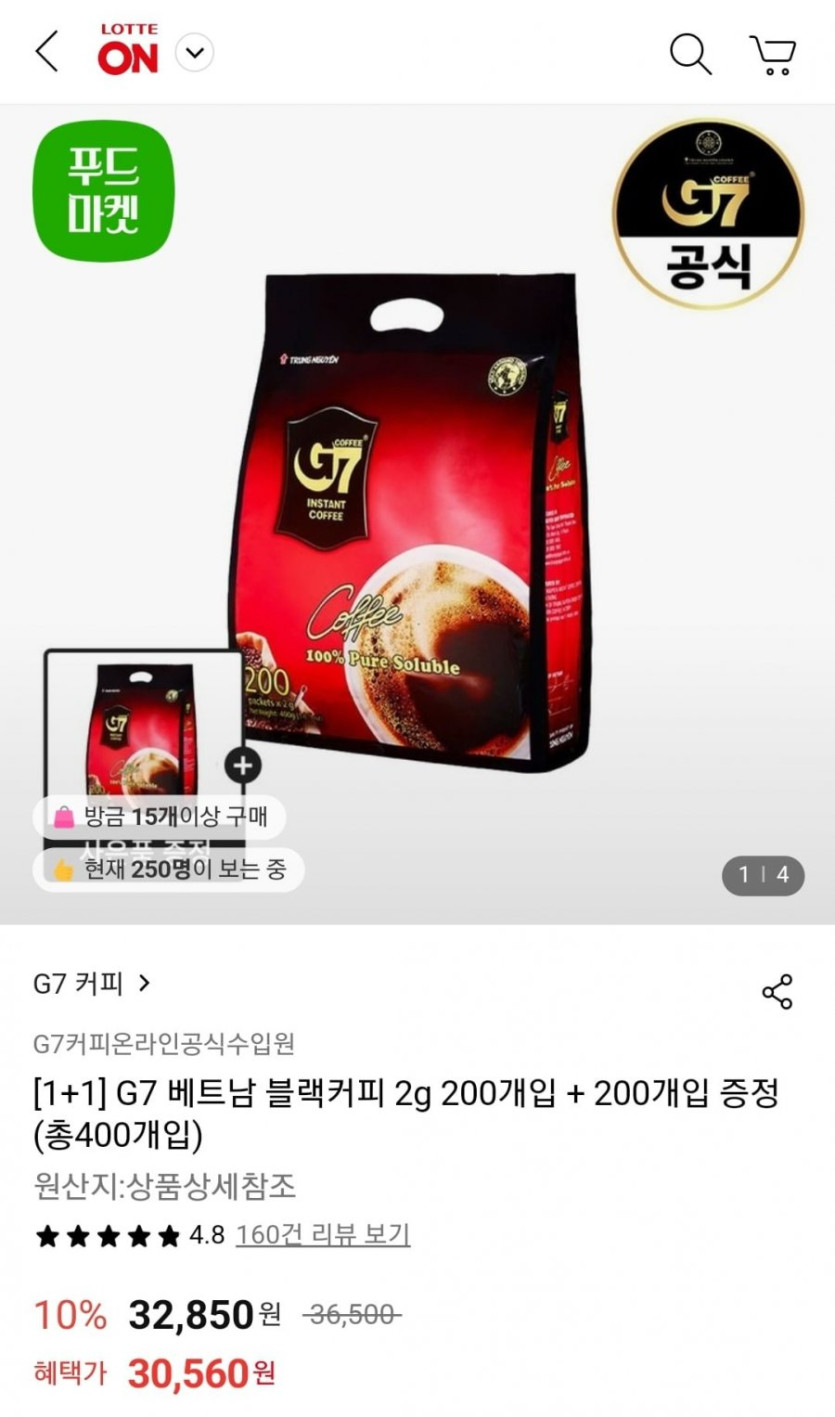Screen dimensions: 835x1417
Task: Open search with the magnifier icon
Action: (x=690, y=53)
